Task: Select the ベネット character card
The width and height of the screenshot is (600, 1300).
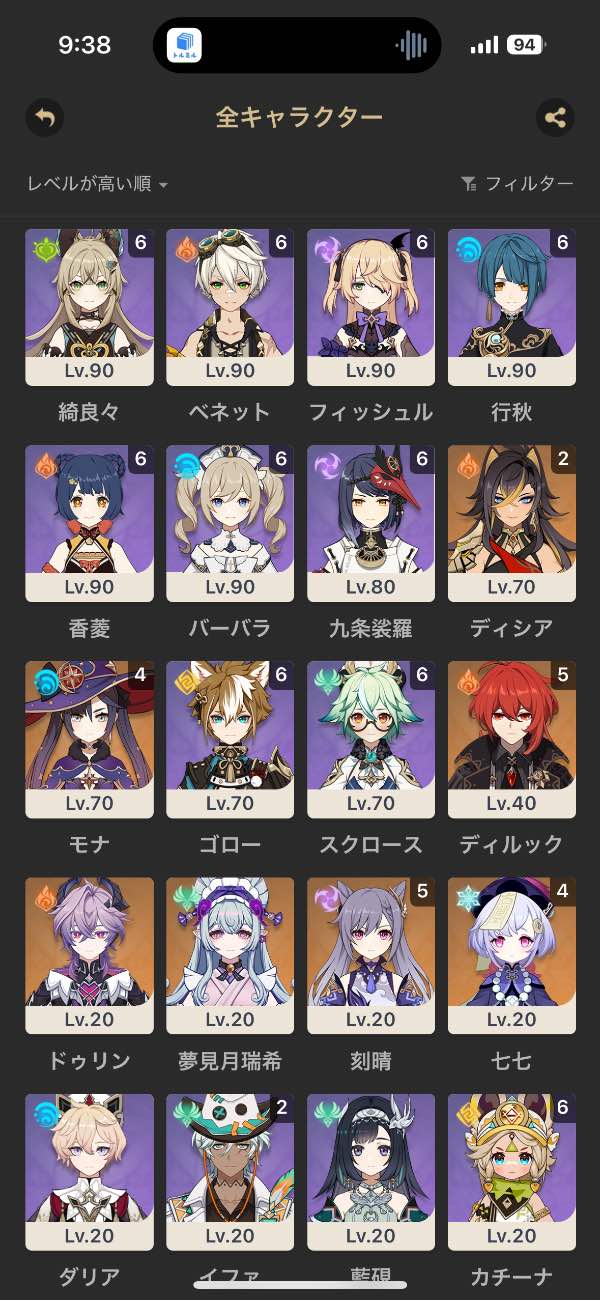Action: click(x=230, y=307)
